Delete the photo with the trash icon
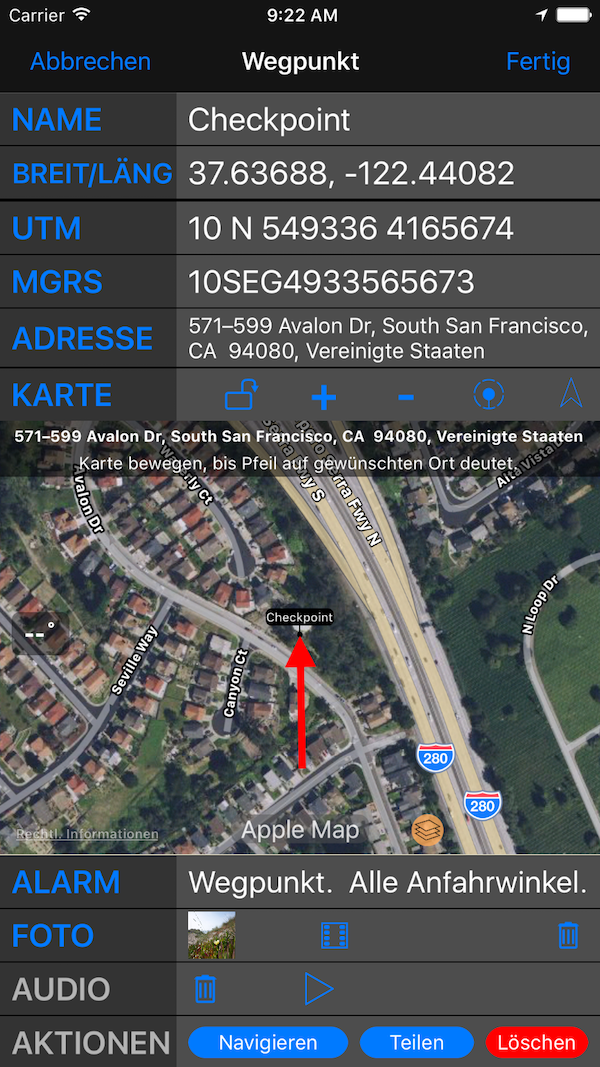The image size is (600, 1067). pyautogui.click(x=568, y=936)
